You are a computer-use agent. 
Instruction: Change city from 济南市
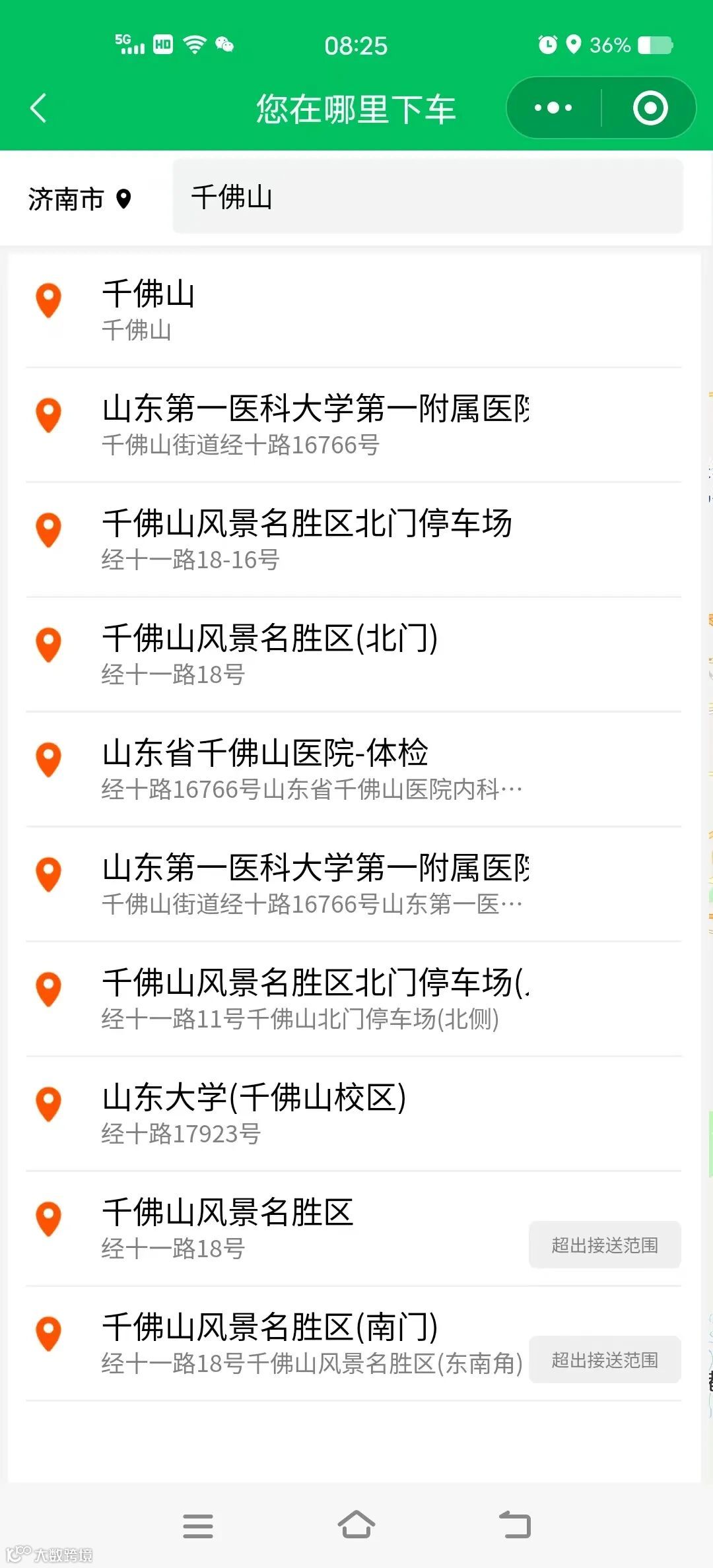coord(79,199)
